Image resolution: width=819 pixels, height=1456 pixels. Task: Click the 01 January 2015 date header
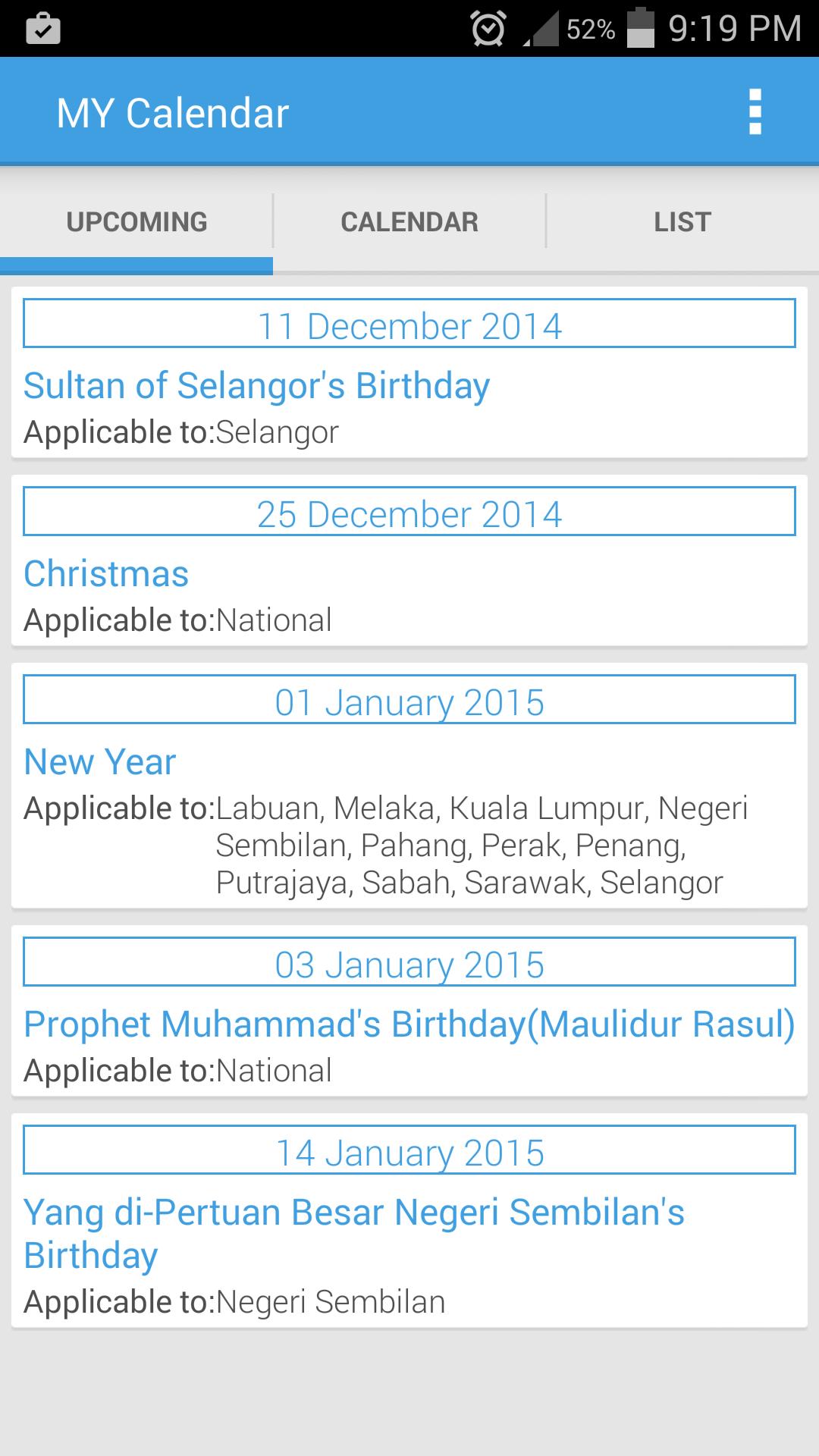(409, 701)
